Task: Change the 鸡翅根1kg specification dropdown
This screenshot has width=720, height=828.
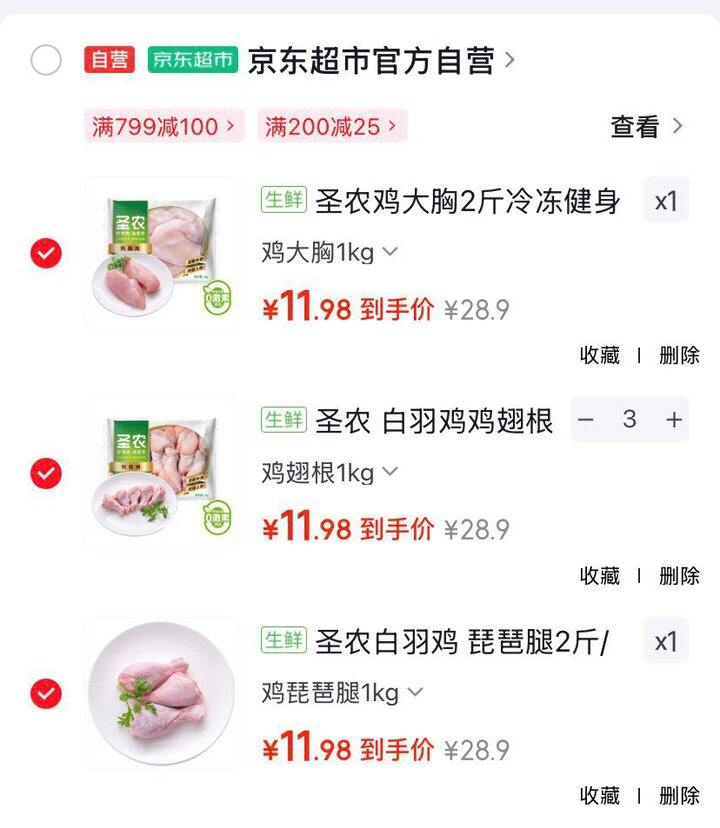Action: click(330, 472)
